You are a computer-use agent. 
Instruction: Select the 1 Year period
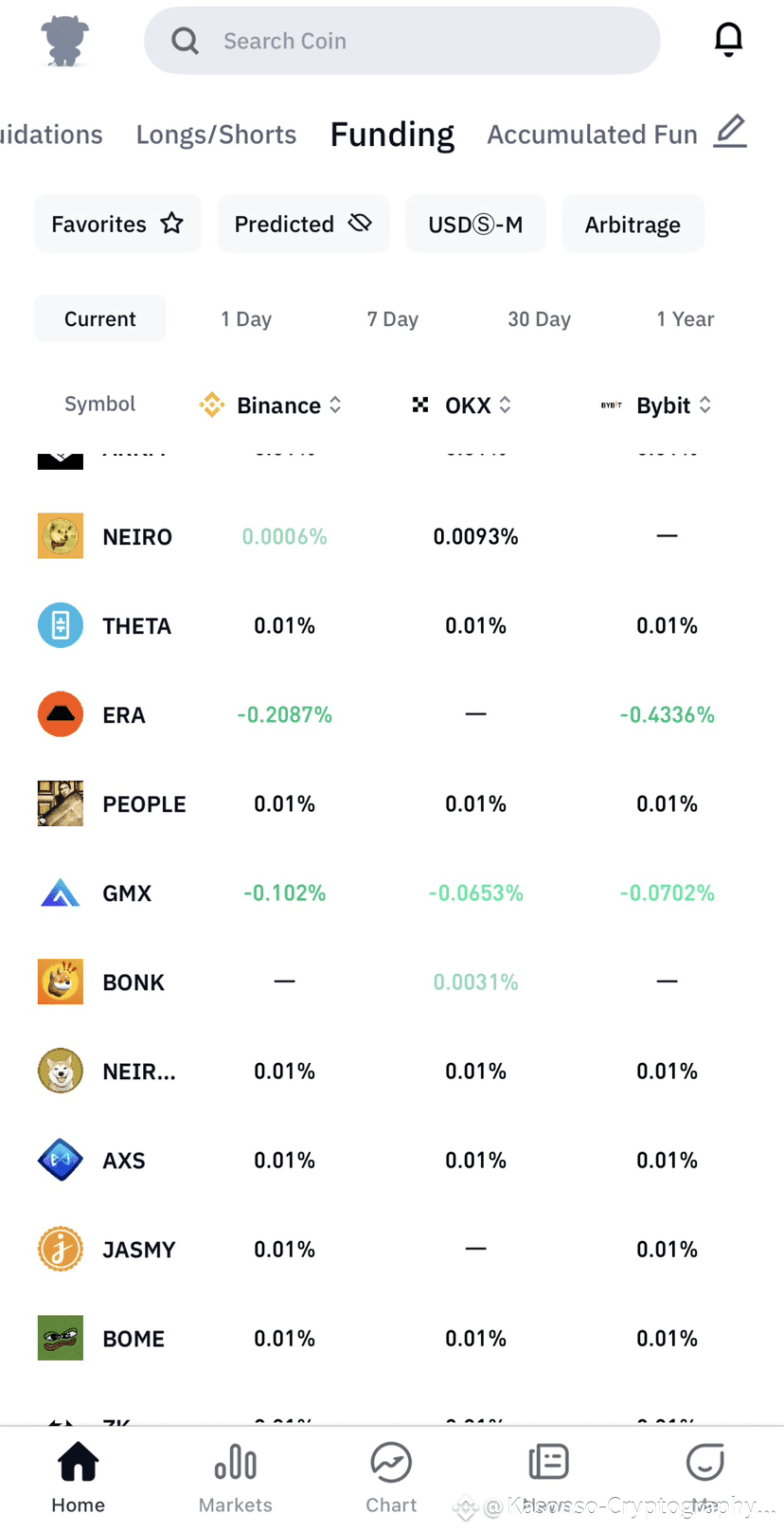[x=686, y=318]
